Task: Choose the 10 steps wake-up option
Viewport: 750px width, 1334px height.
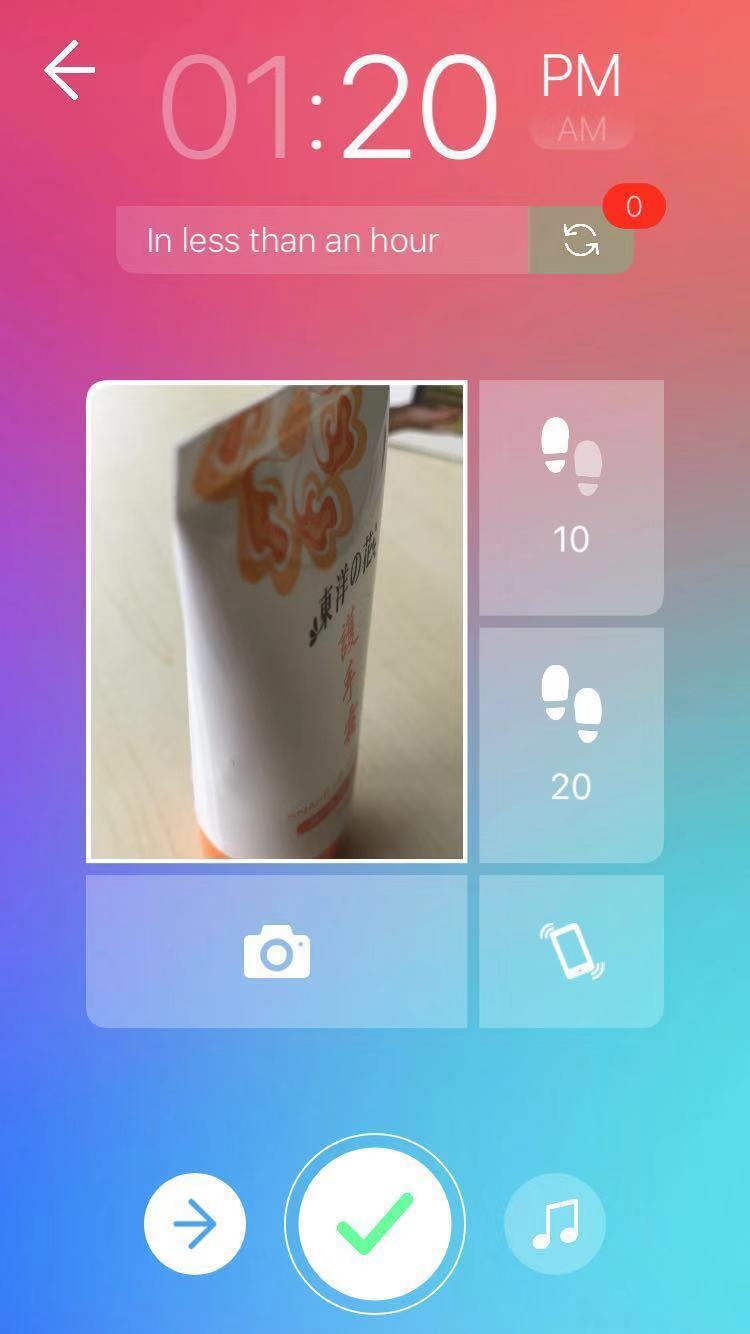Action: (x=571, y=497)
